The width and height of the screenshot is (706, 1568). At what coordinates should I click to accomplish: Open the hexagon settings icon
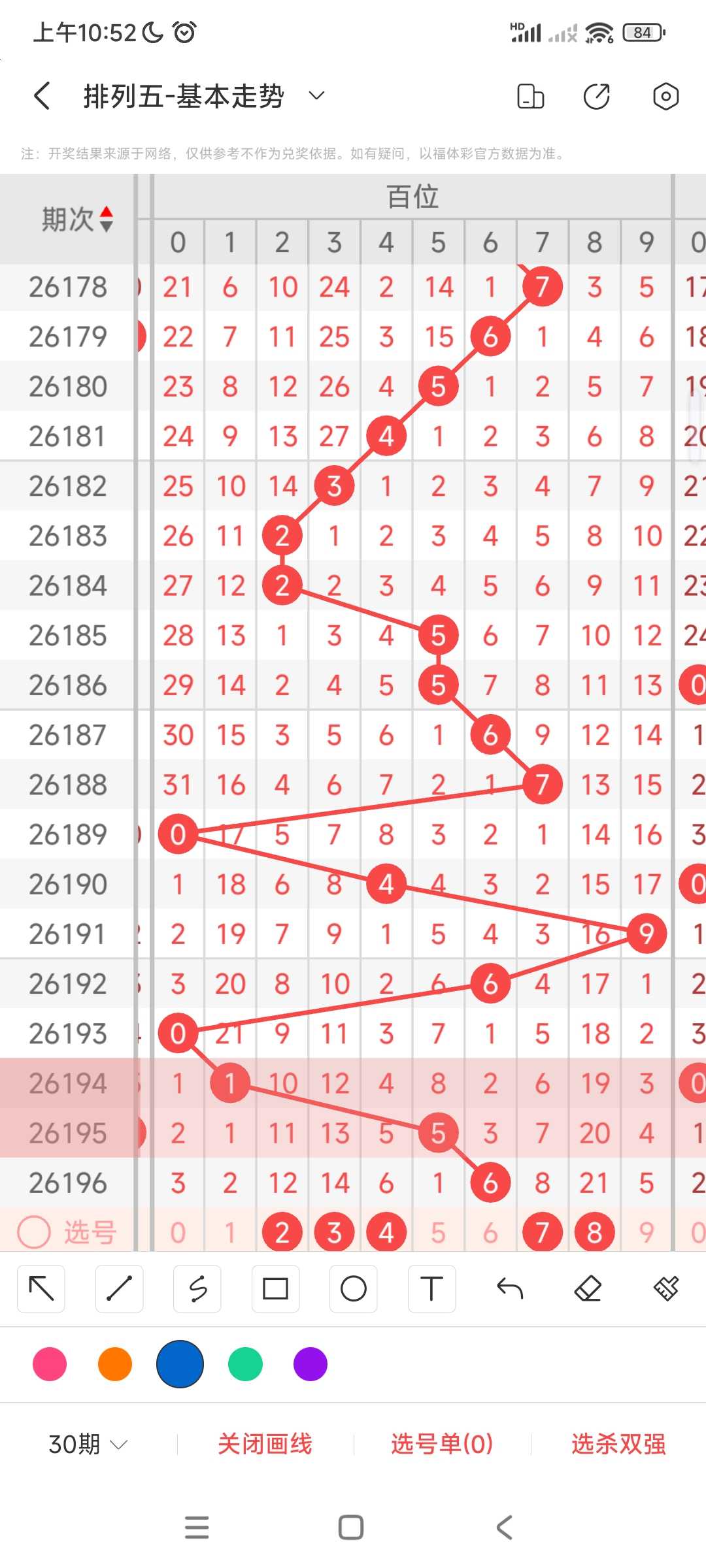click(x=665, y=96)
